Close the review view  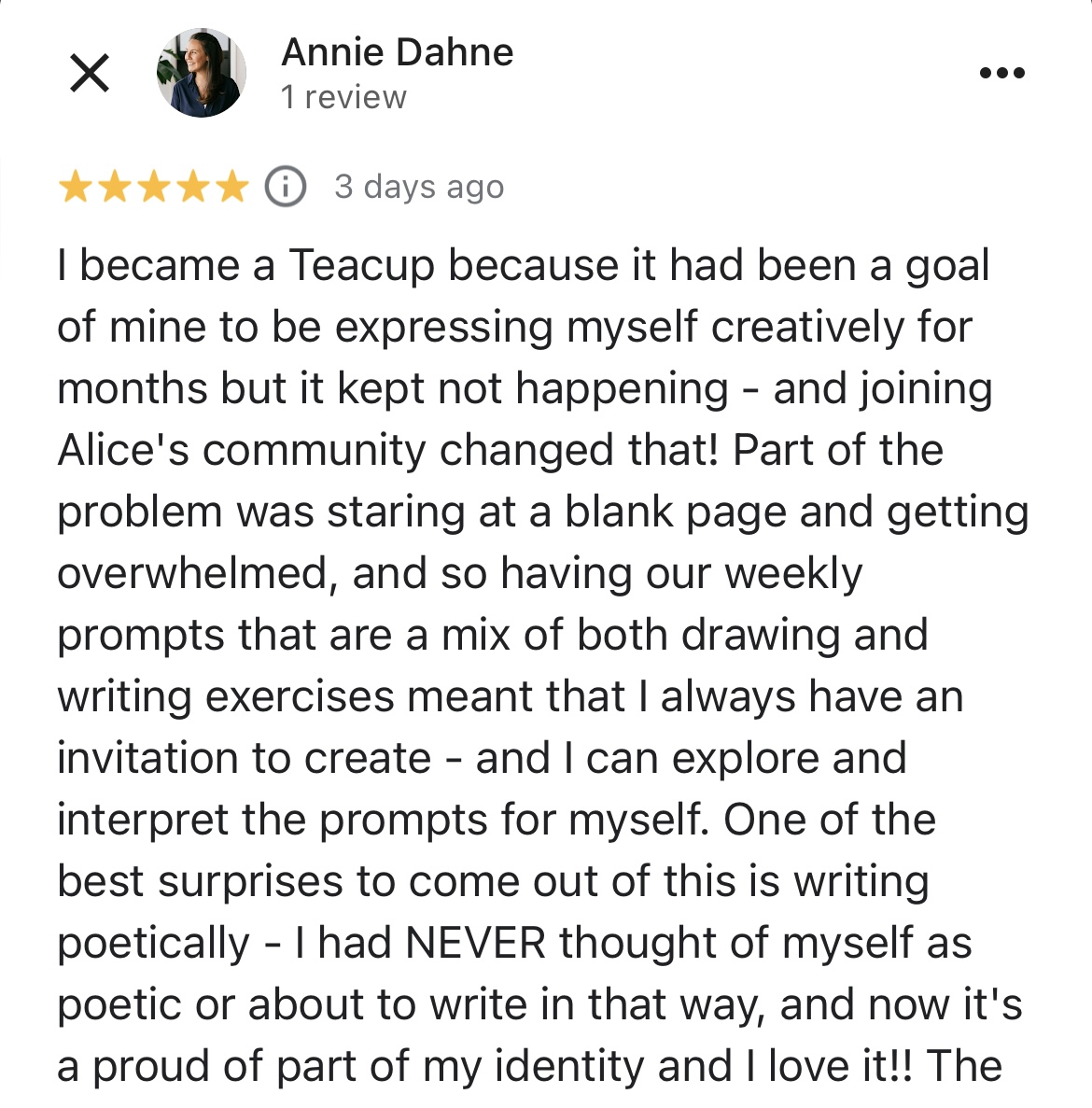pos(90,73)
